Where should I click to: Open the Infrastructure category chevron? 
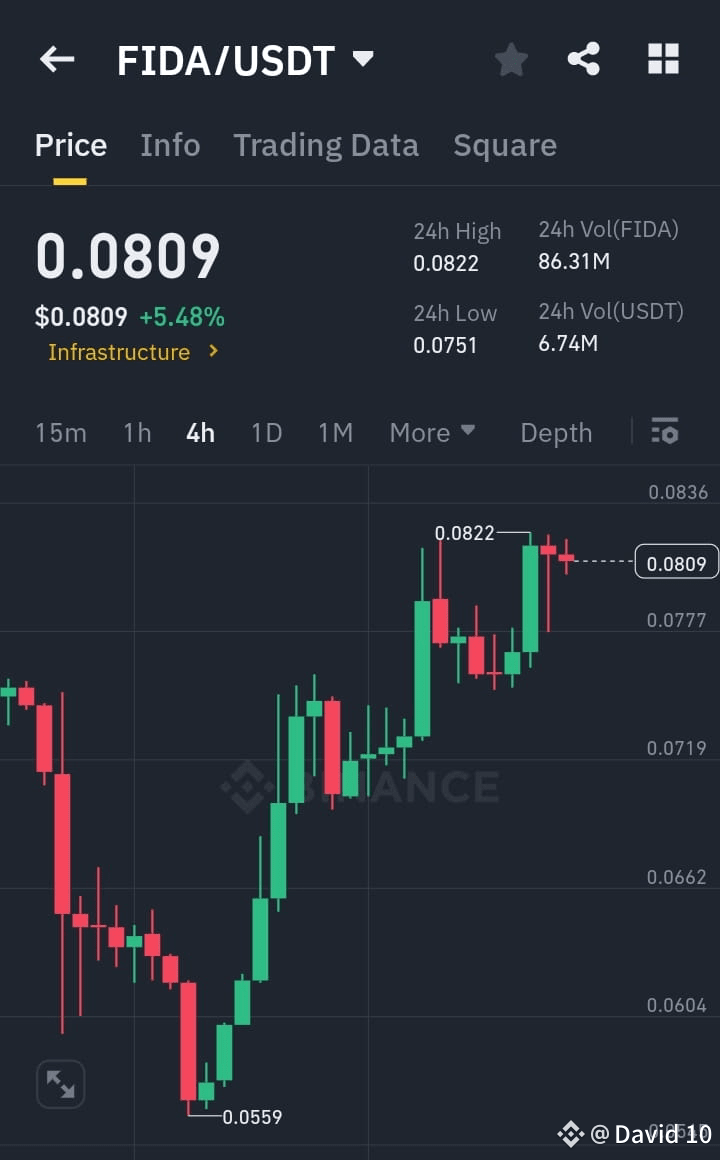point(210,352)
